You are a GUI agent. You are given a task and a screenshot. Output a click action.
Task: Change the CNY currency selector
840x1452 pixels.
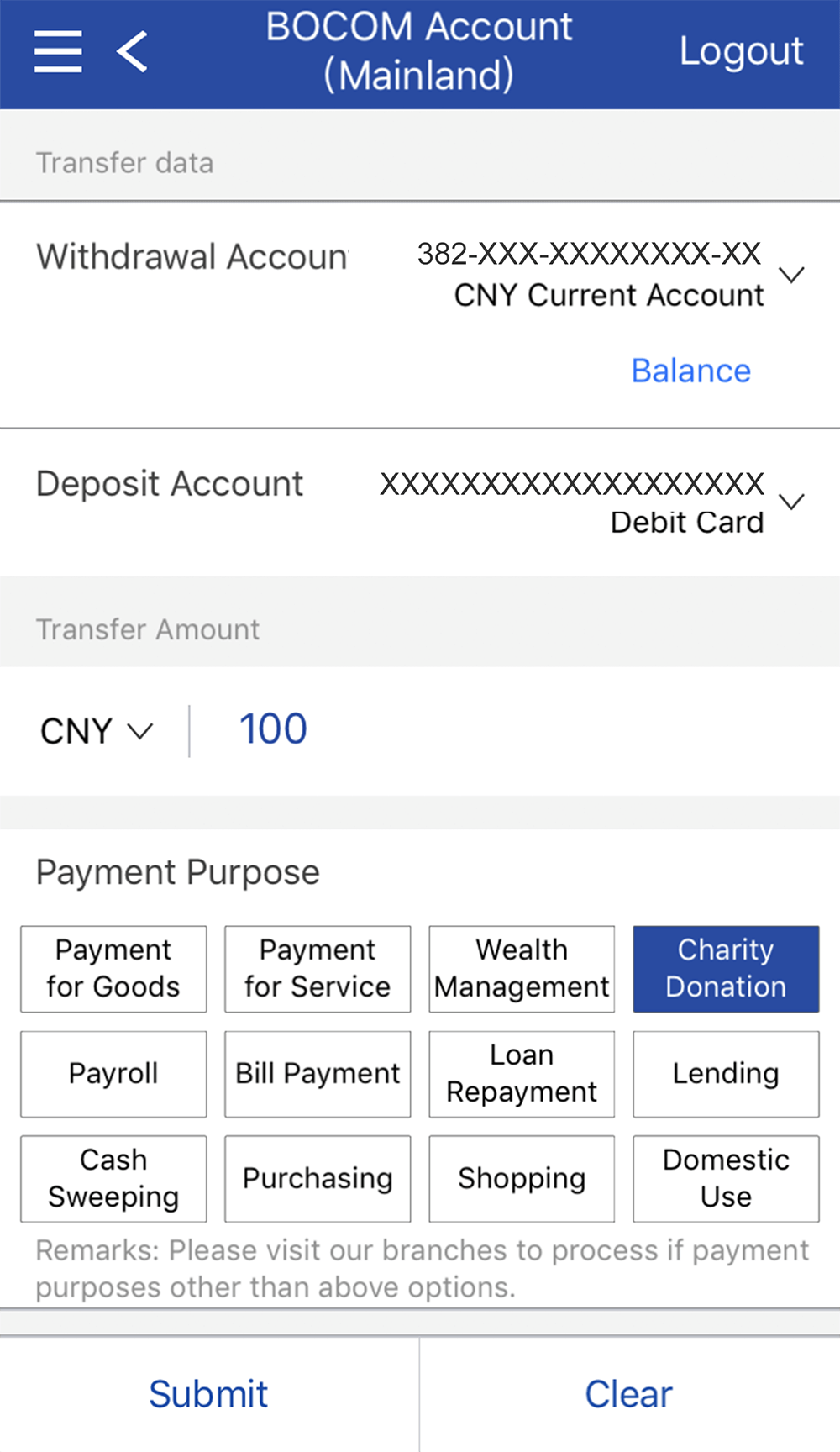tap(97, 731)
